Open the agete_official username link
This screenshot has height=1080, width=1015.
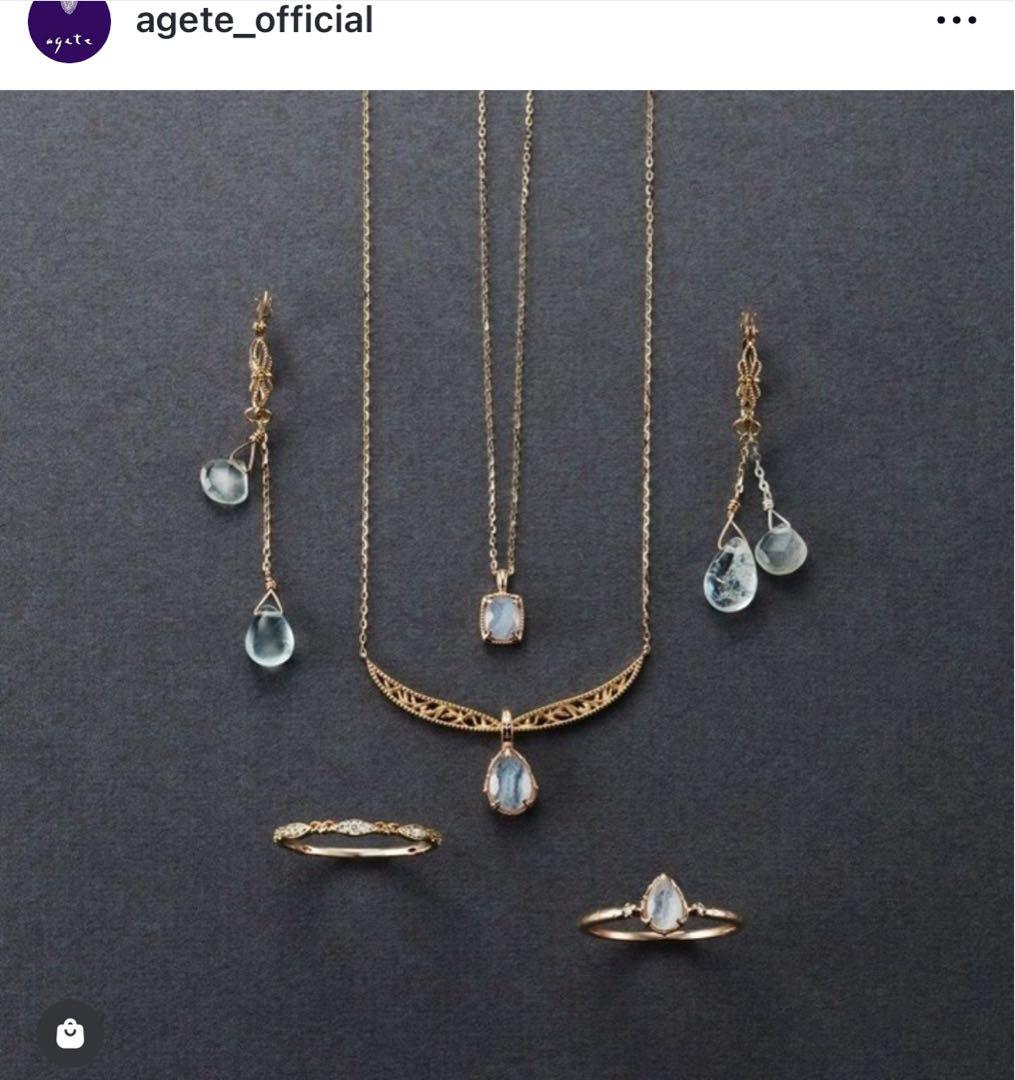pos(254,20)
